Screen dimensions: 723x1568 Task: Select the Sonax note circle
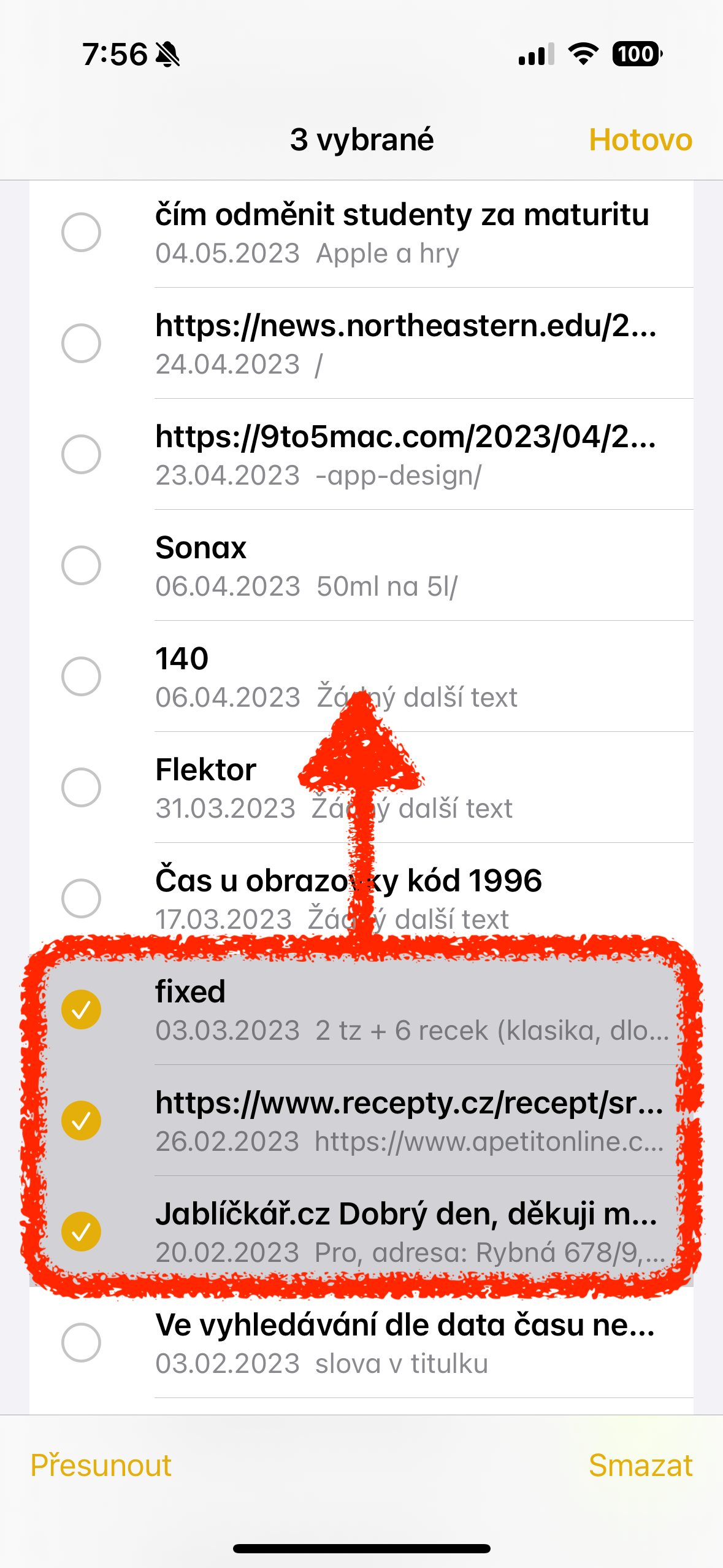82,564
